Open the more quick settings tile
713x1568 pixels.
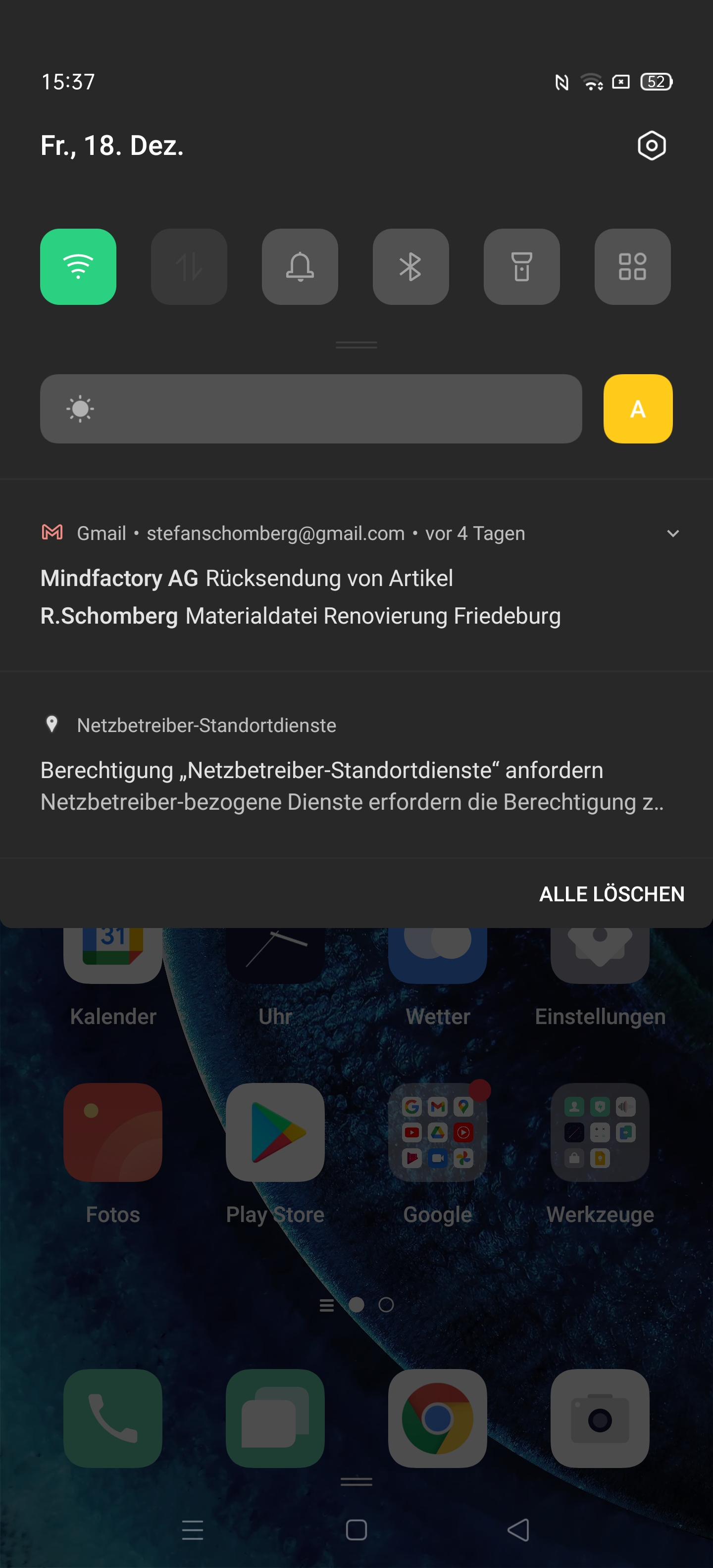pos(632,267)
